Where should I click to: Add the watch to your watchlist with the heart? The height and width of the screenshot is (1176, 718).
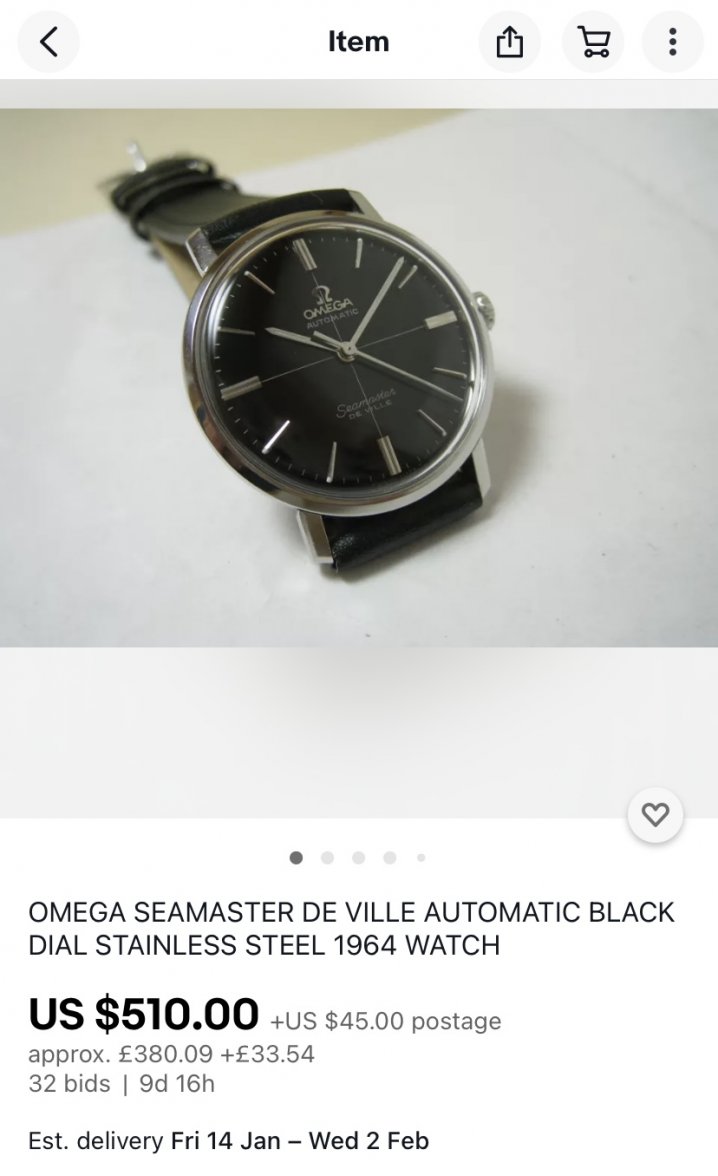point(655,815)
